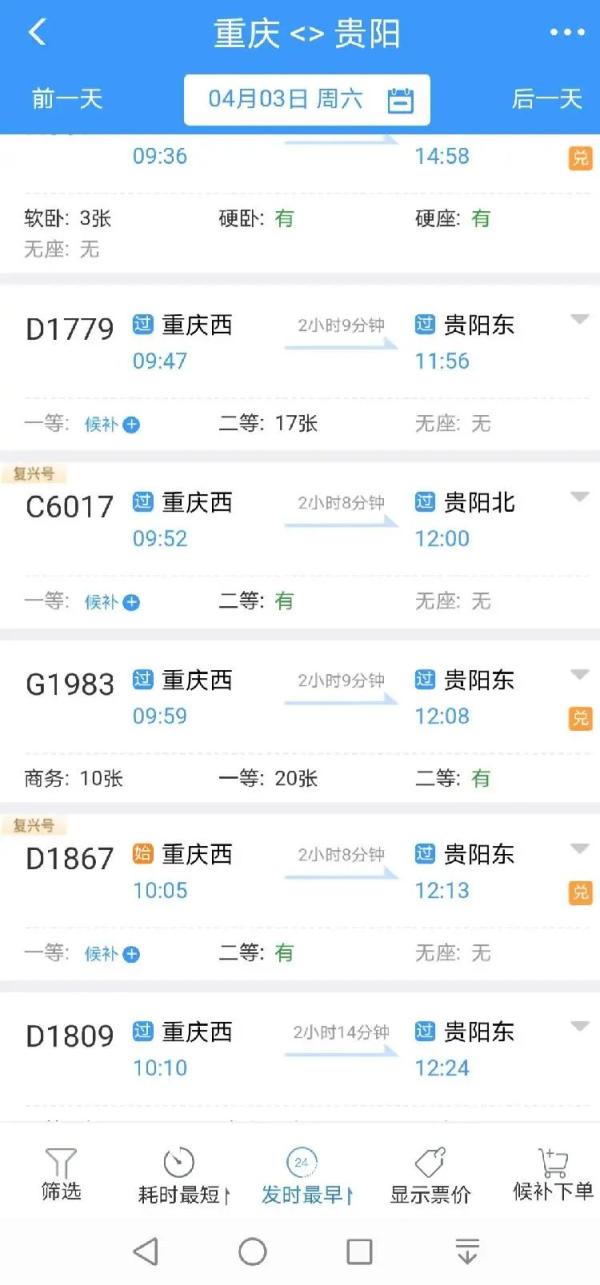Select train D1779 to 贵阳东
Screen dimensions: 600x1285
pyautogui.click(x=300, y=369)
